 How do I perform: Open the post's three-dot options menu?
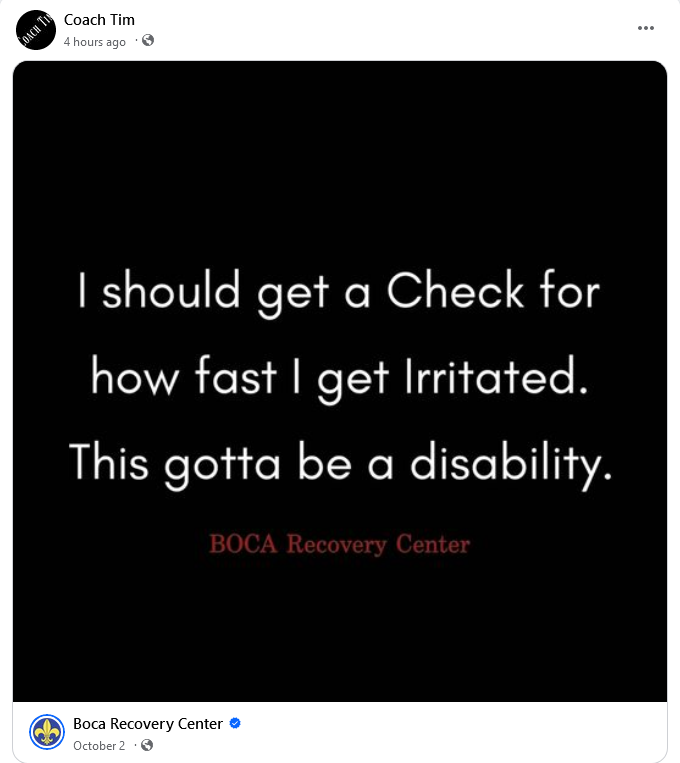coord(646,28)
